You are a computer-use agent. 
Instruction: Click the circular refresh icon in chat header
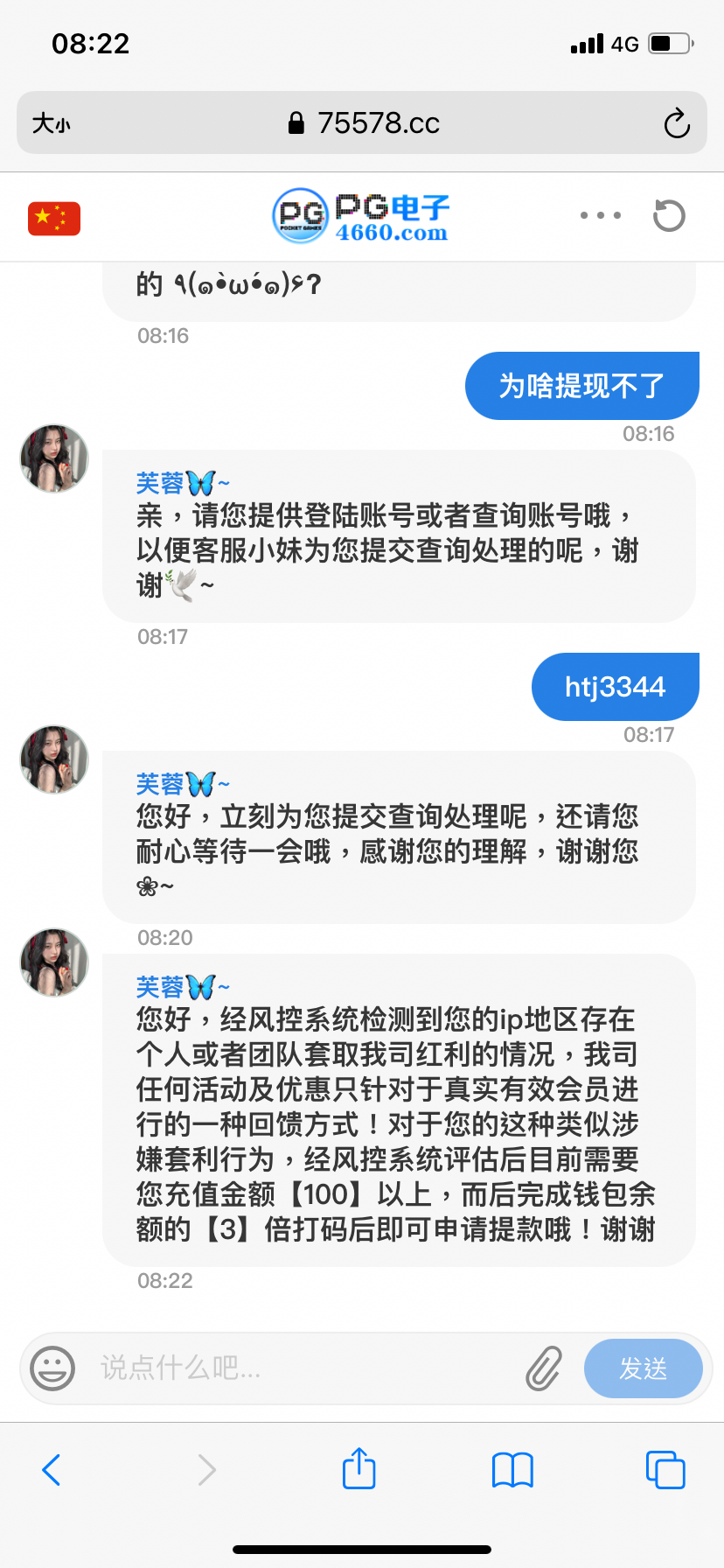[669, 215]
